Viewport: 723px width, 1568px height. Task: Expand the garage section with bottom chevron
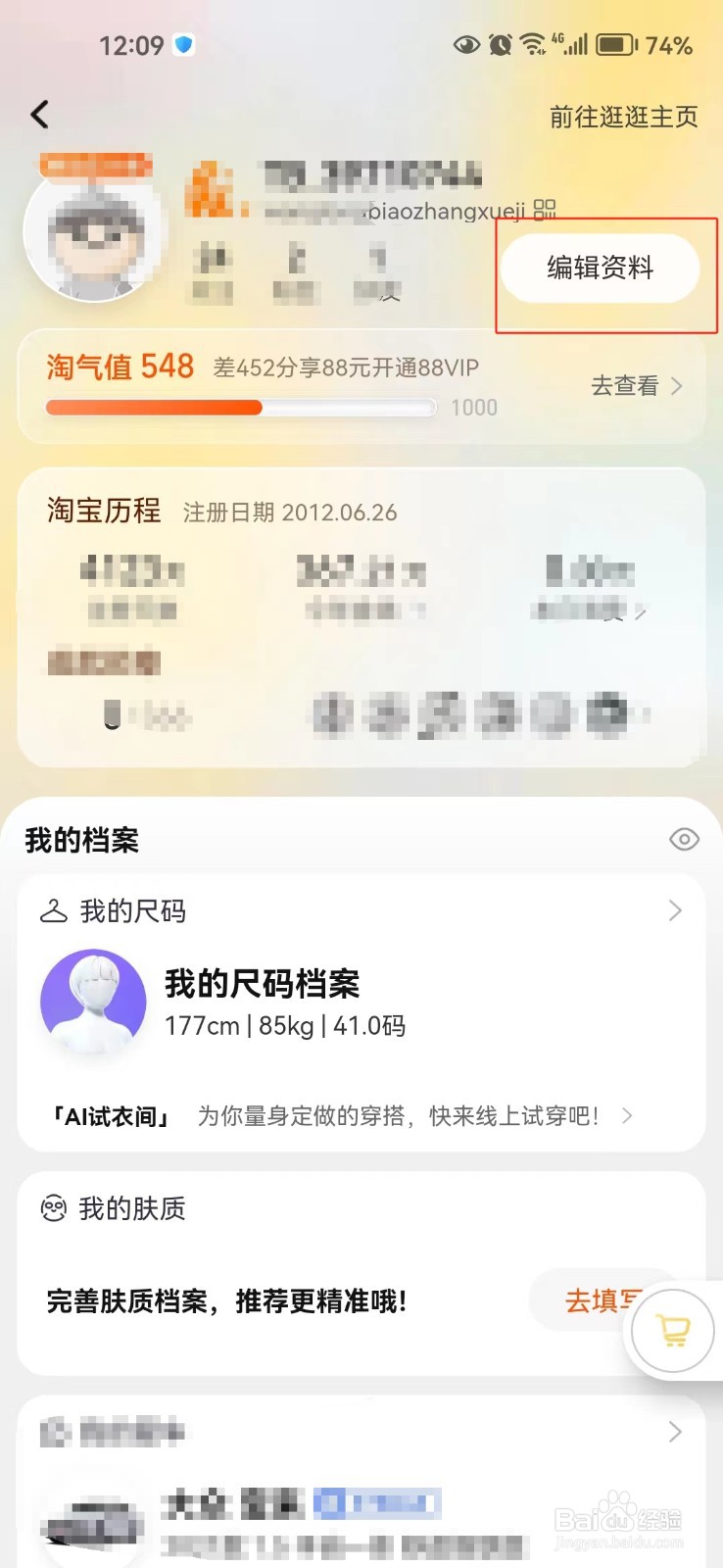click(x=675, y=1431)
